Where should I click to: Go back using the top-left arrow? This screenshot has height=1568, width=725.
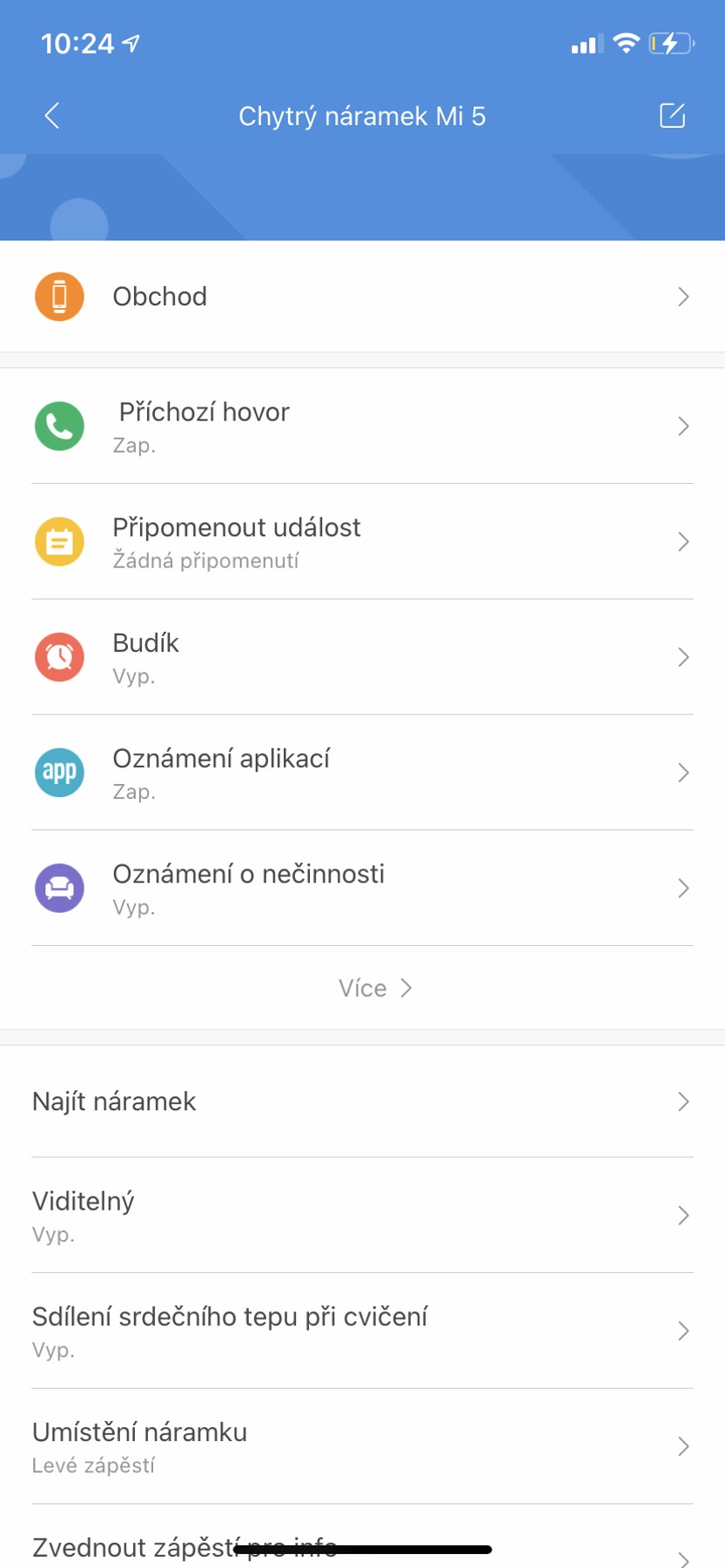[52, 116]
